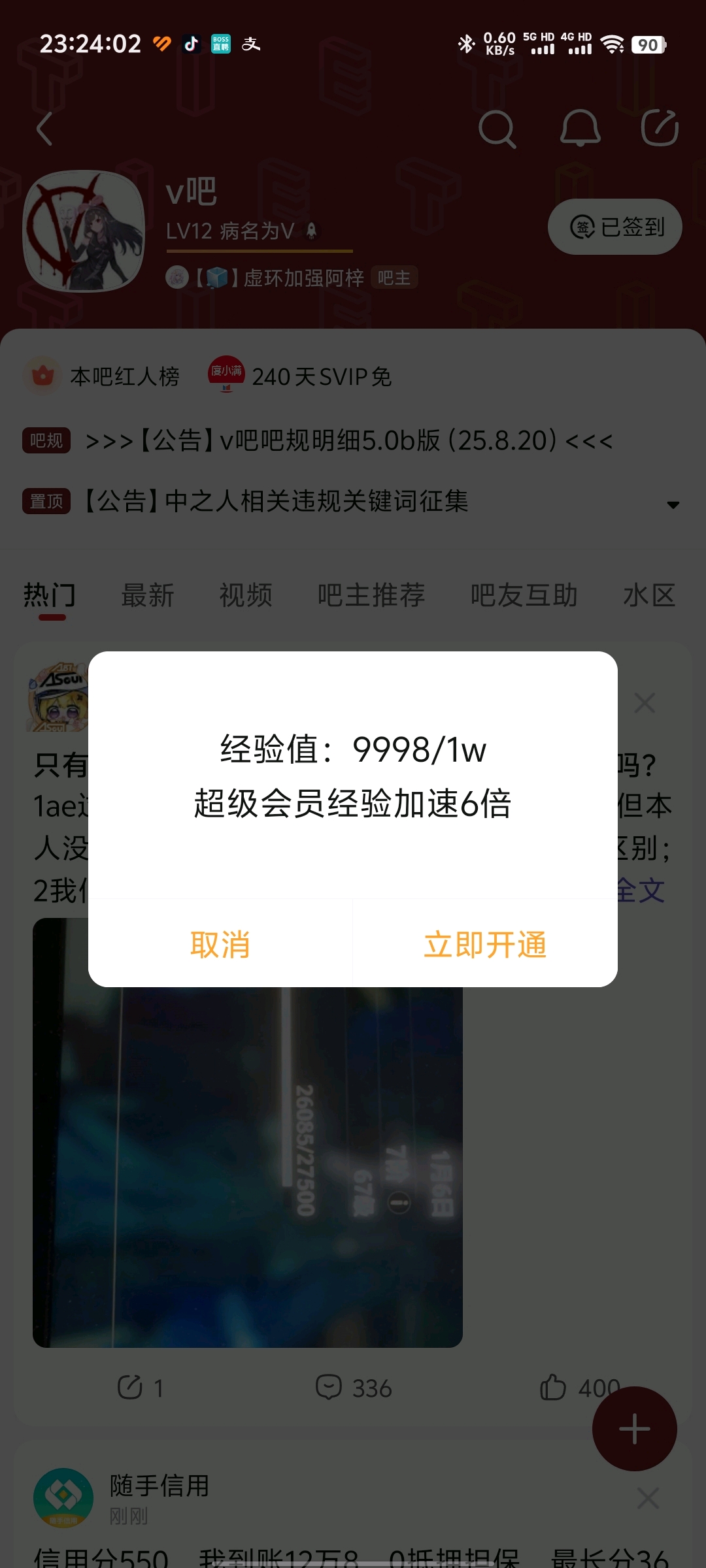Go back from v吧 page
706x1568 pixels.
44,128
